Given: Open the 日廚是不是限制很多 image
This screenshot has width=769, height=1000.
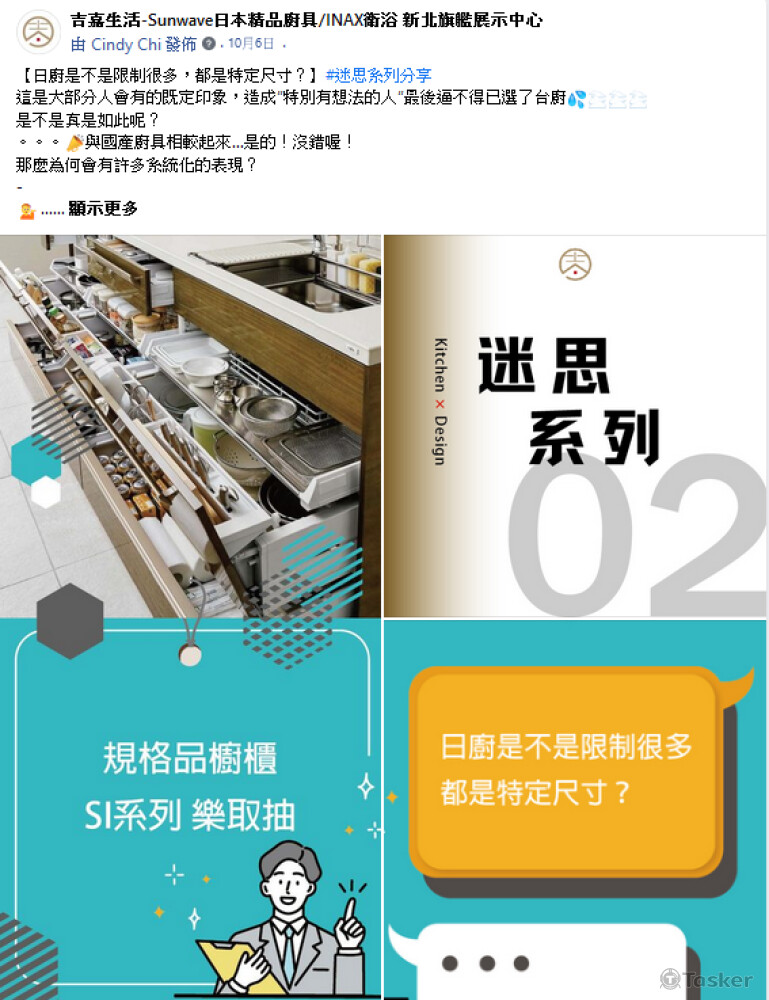Looking at the screenshot, I should coord(576,810).
